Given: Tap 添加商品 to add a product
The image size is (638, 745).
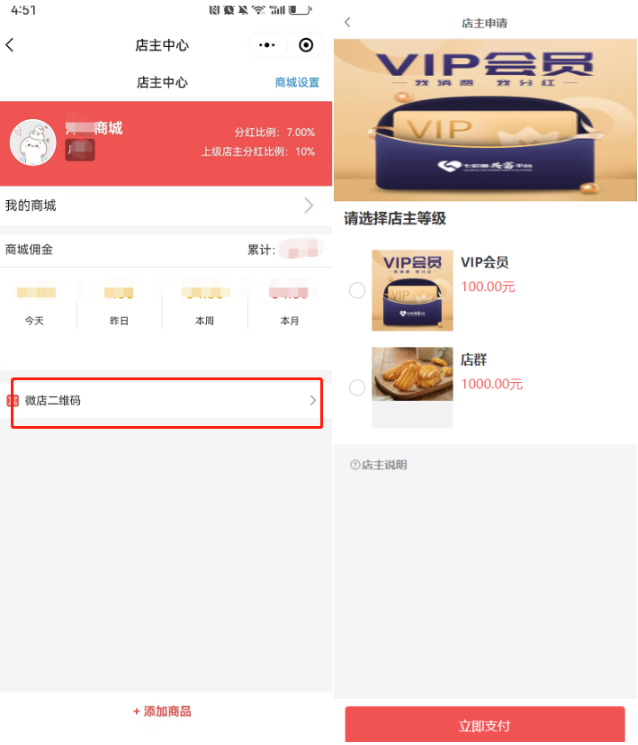Looking at the screenshot, I should (x=163, y=712).
